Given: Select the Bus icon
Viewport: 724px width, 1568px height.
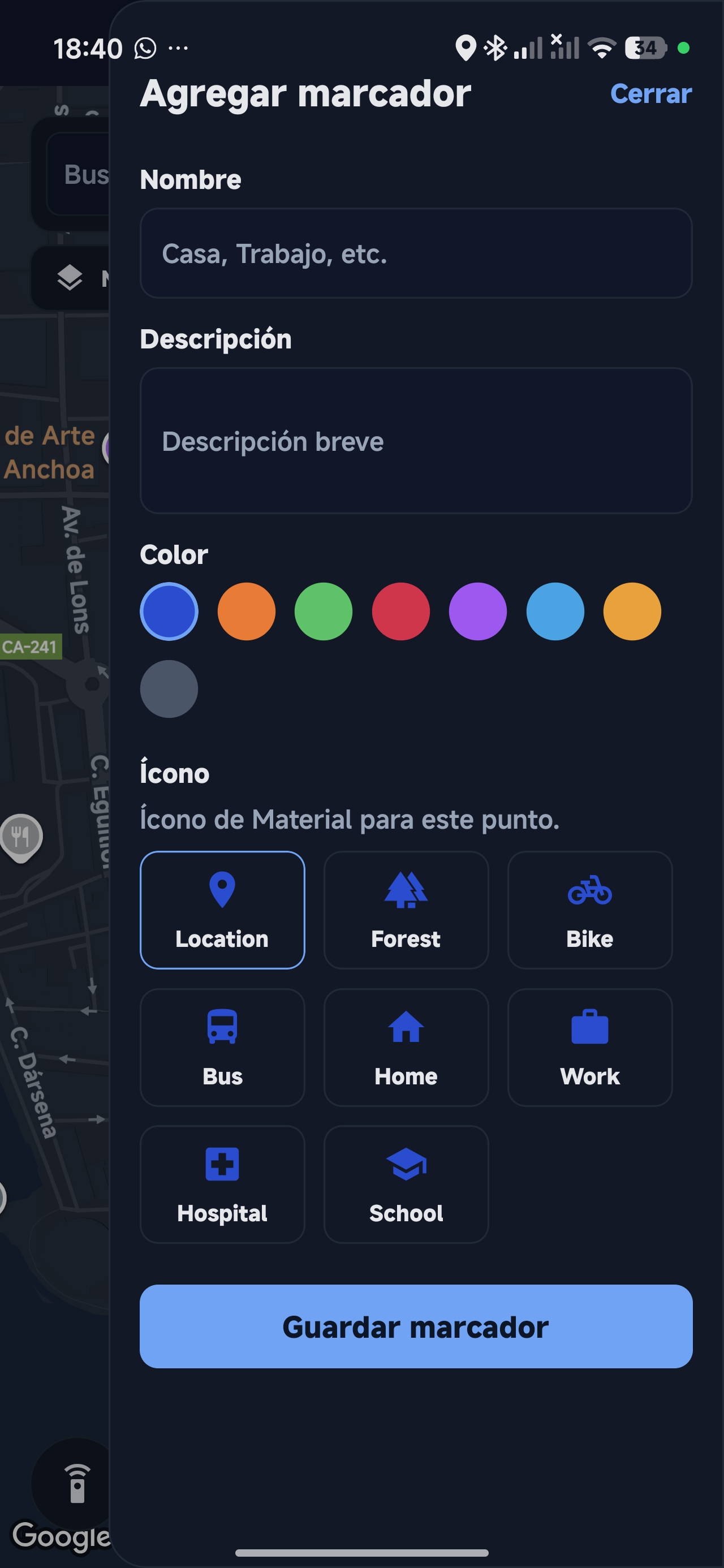Looking at the screenshot, I should click(x=222, y=1048).
